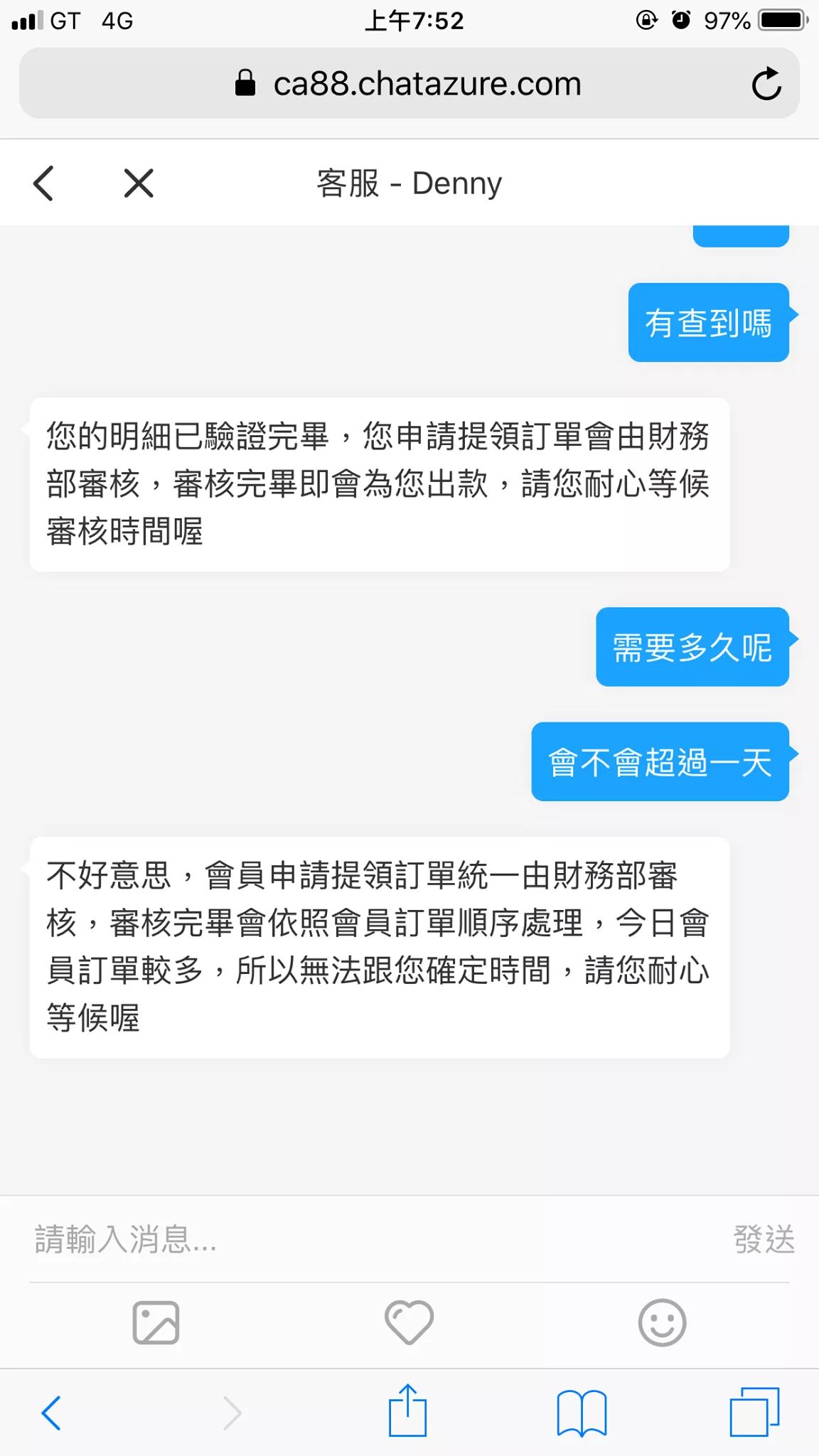
Task: Open the Safari share sheet
Action: pos(408,1410)
